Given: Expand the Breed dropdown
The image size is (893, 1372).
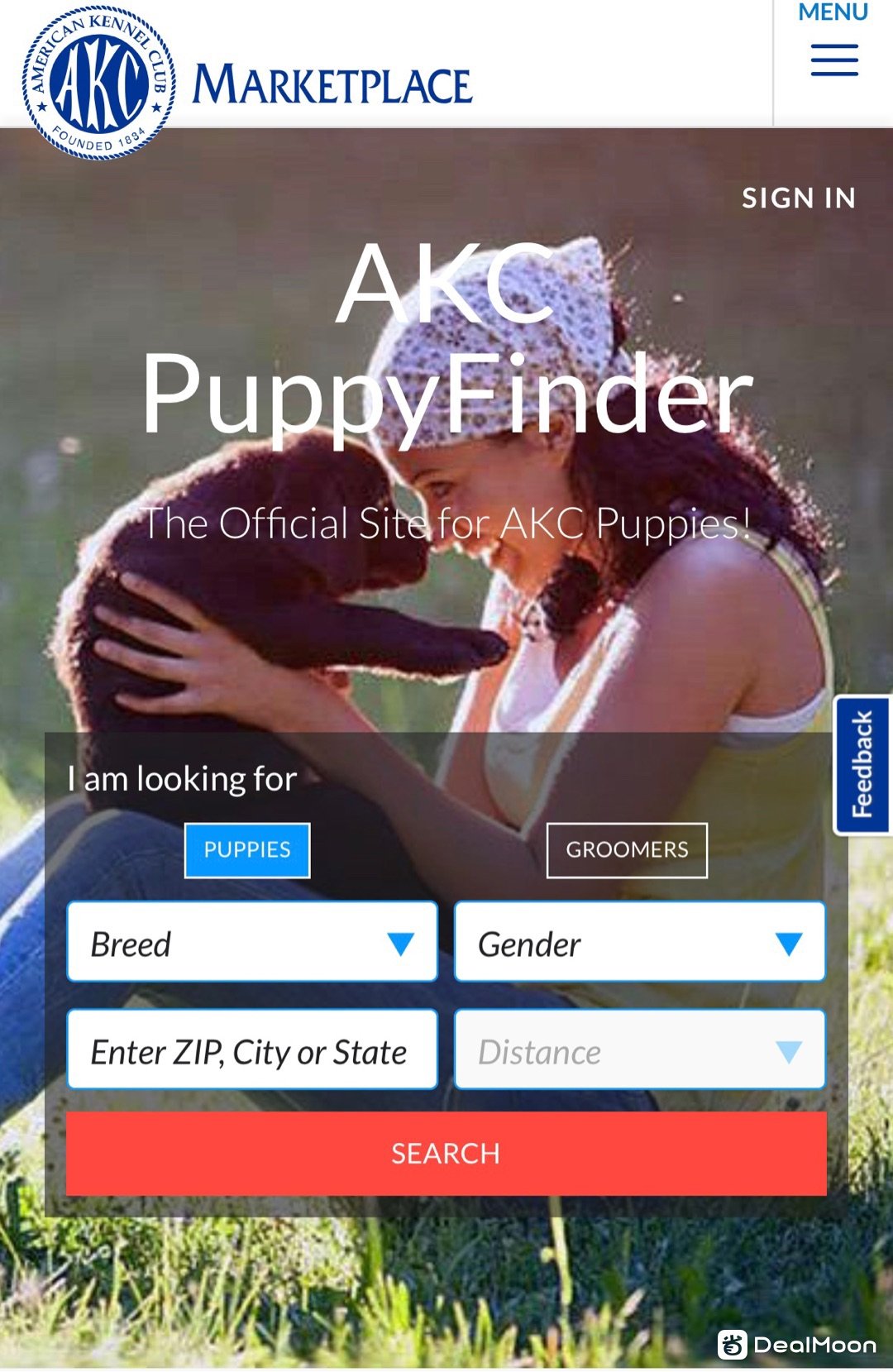Looking at the screenshot, I should point(252,943).
